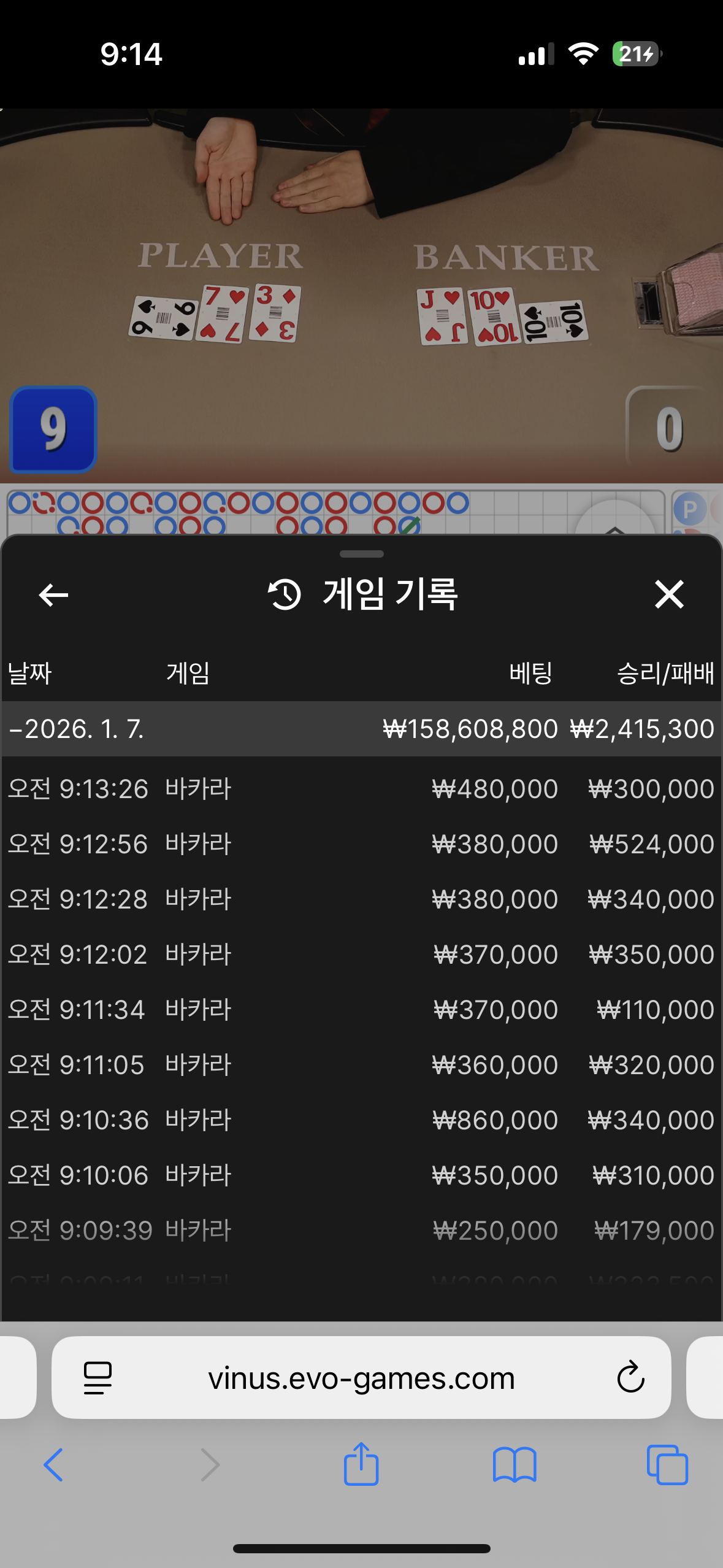
Task: Show open Safari tabs
Action: point(667,1464)
